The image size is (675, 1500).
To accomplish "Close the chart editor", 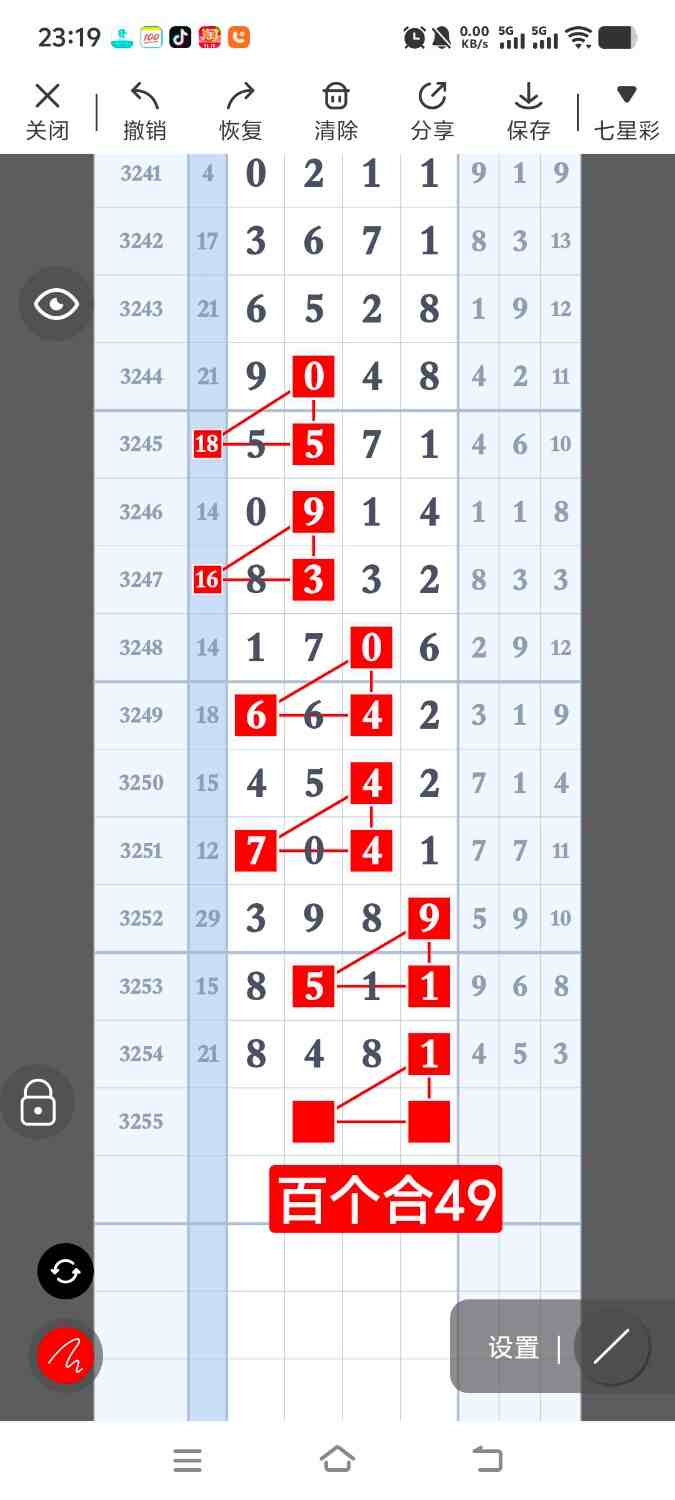I will click(x=47, y=110).
